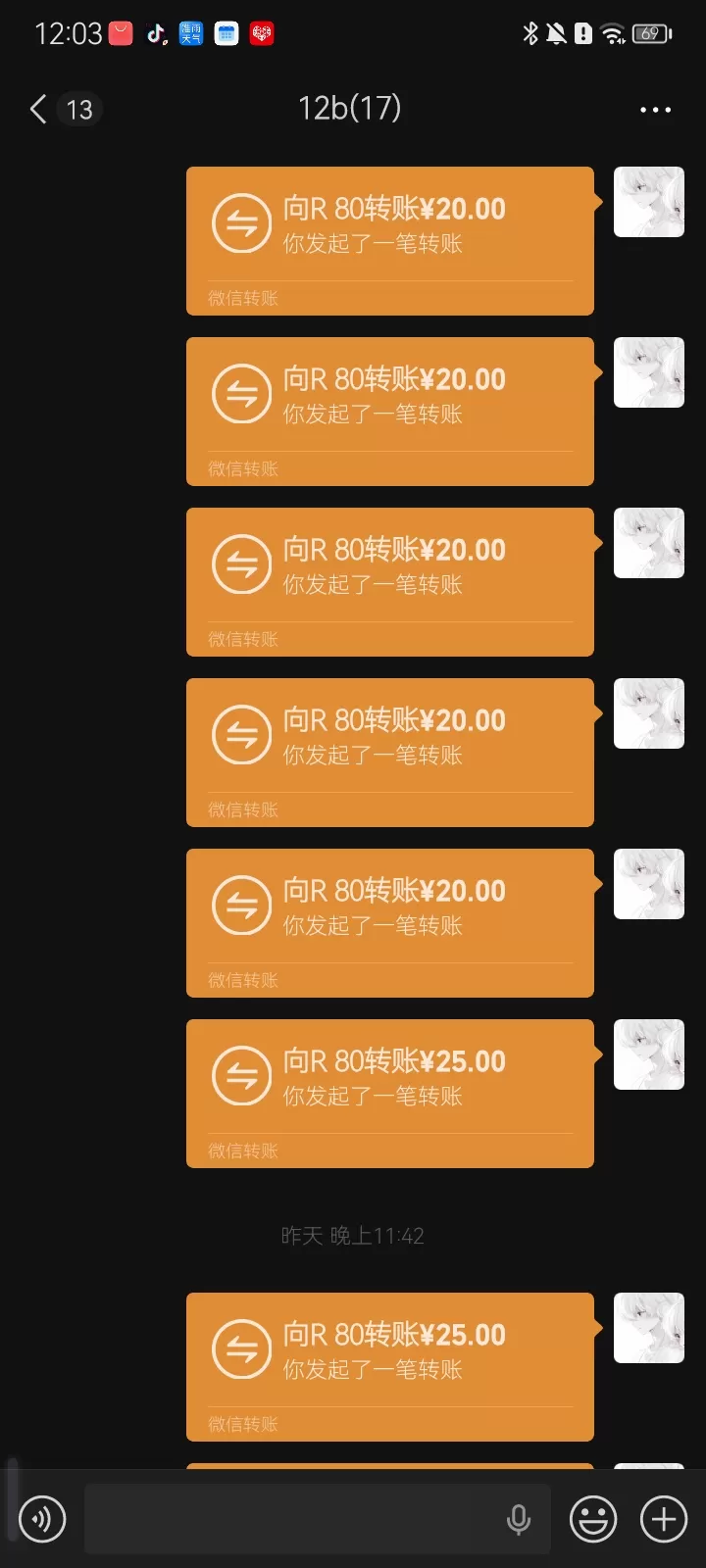Tap the muted notifications bell icon

pyautogui.click(x=555, y=32)
